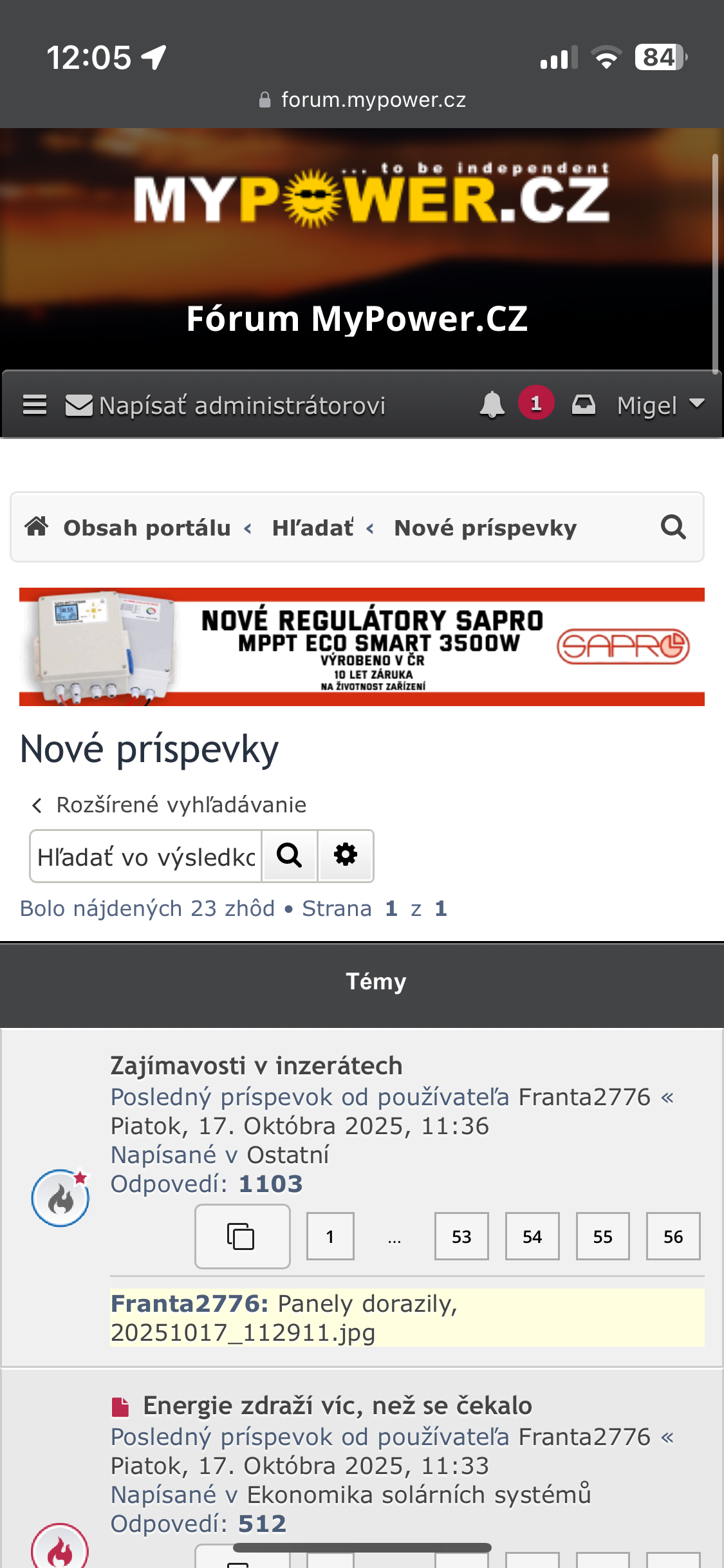Open Nové príspevky breadcrumb link
The height and width of the screenshot is (1568, 724).
click(x=485, y=528)
